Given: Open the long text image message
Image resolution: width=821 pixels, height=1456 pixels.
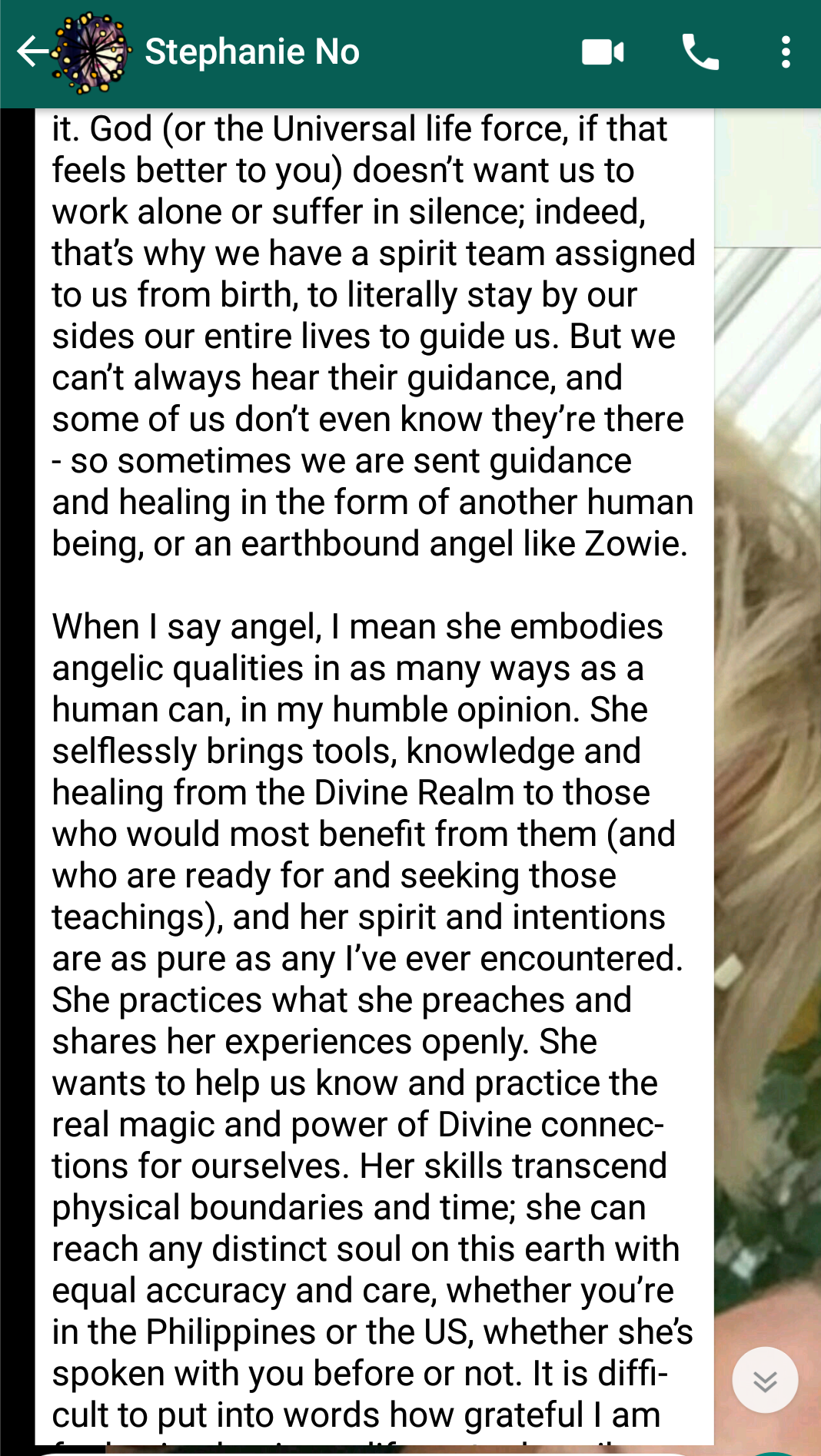Looking at the screenshot, I should pyautogui.click(x=374, y=768).
